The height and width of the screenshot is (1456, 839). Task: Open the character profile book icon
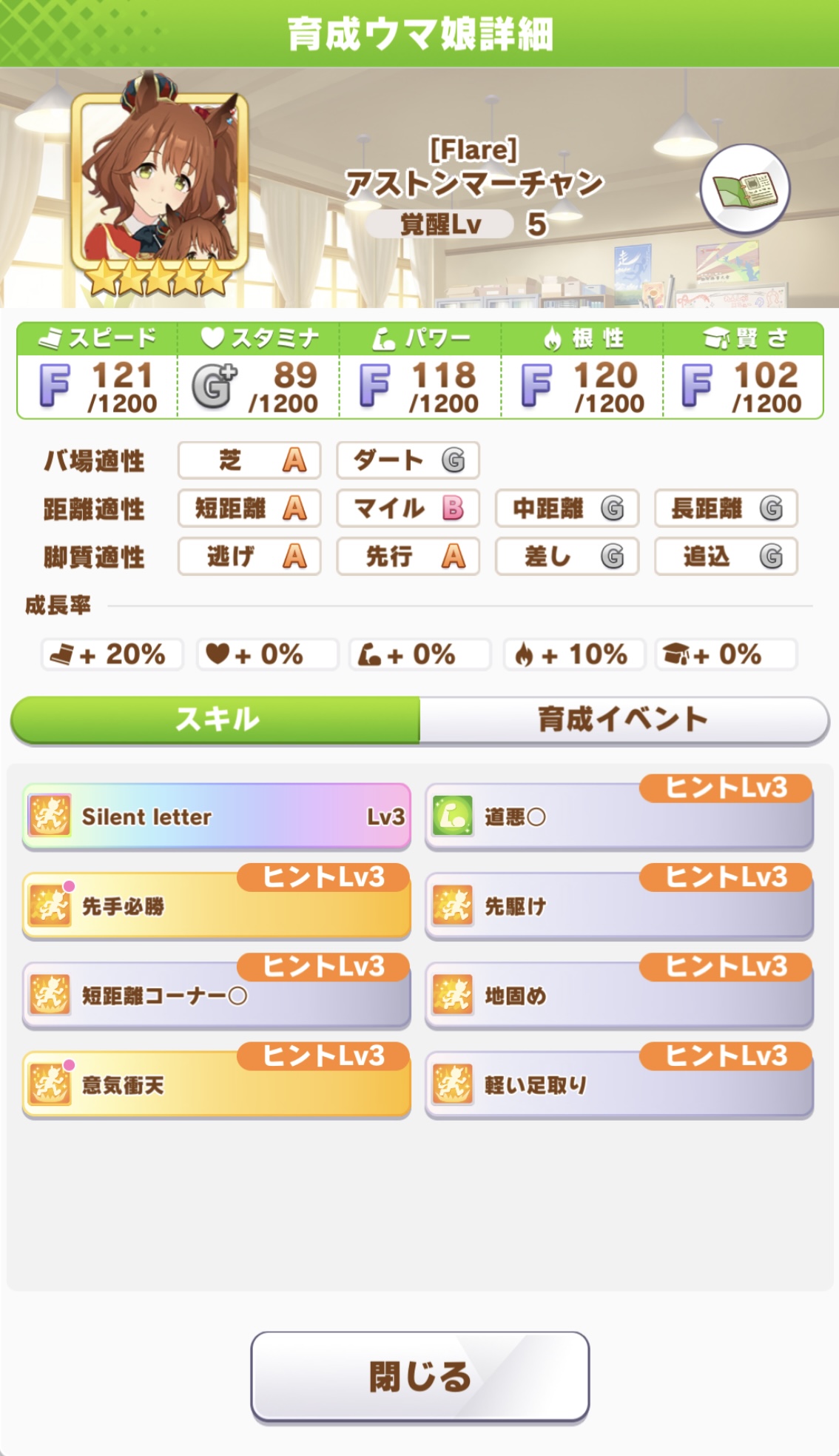click(745, 189)
